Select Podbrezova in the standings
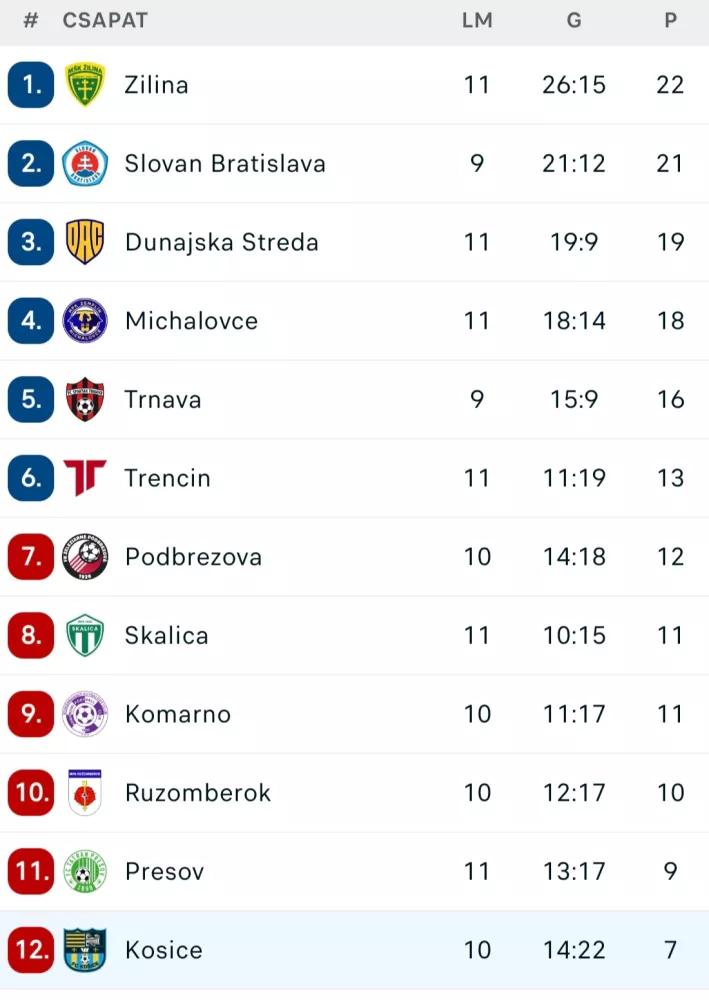Screen dimensions: 709x1000 pyautogui.click(x=193, y=557)
